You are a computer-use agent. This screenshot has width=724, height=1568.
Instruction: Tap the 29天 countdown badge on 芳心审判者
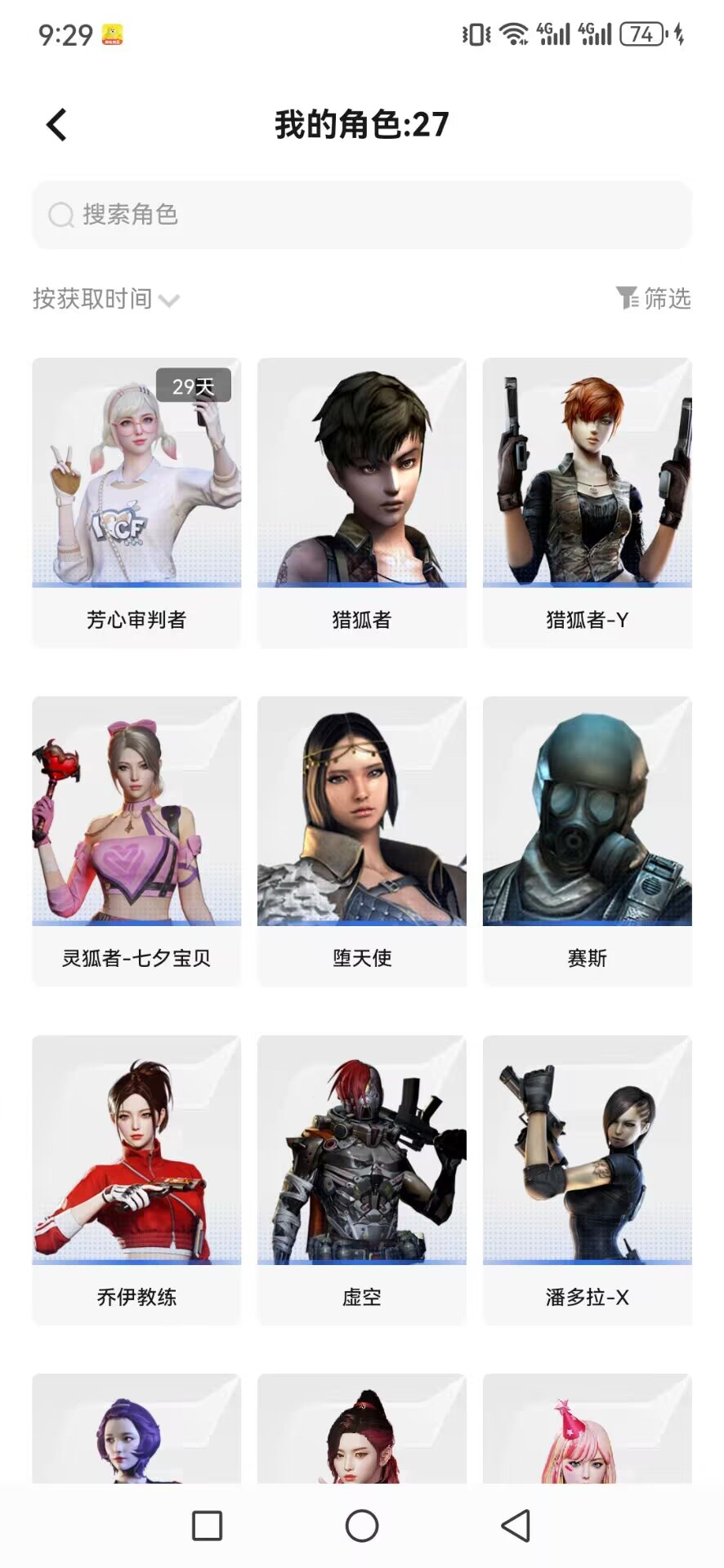194,385
